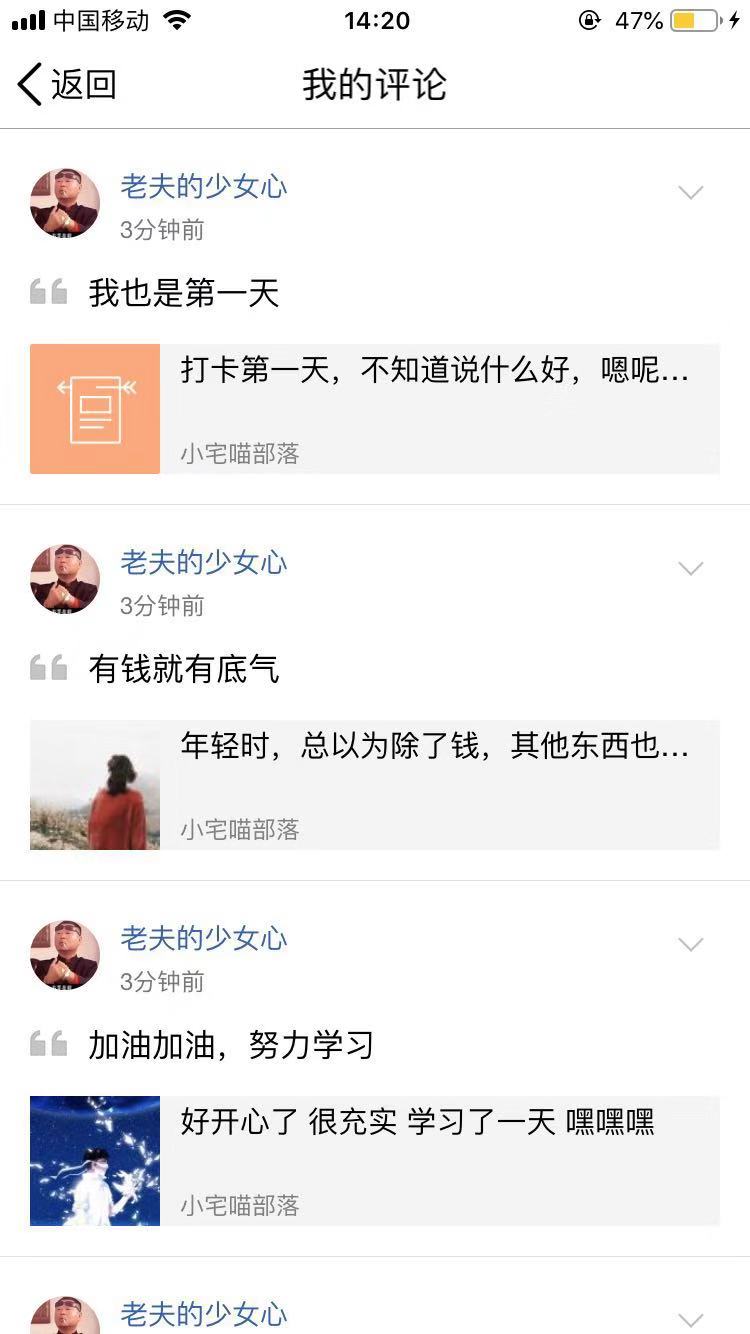750x1334 pixels.
Task: Expand the chevron on the 加油加油，努力学习 comment
Action: pos(691,944)
